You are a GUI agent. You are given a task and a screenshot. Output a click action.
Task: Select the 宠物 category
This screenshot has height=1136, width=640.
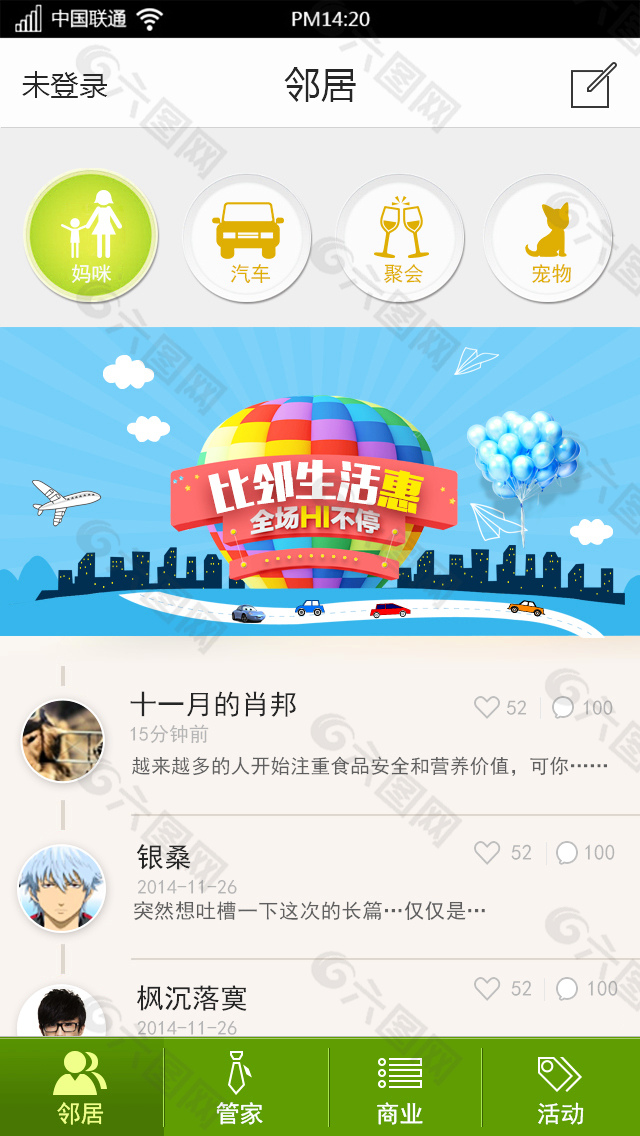click(548, 238)
